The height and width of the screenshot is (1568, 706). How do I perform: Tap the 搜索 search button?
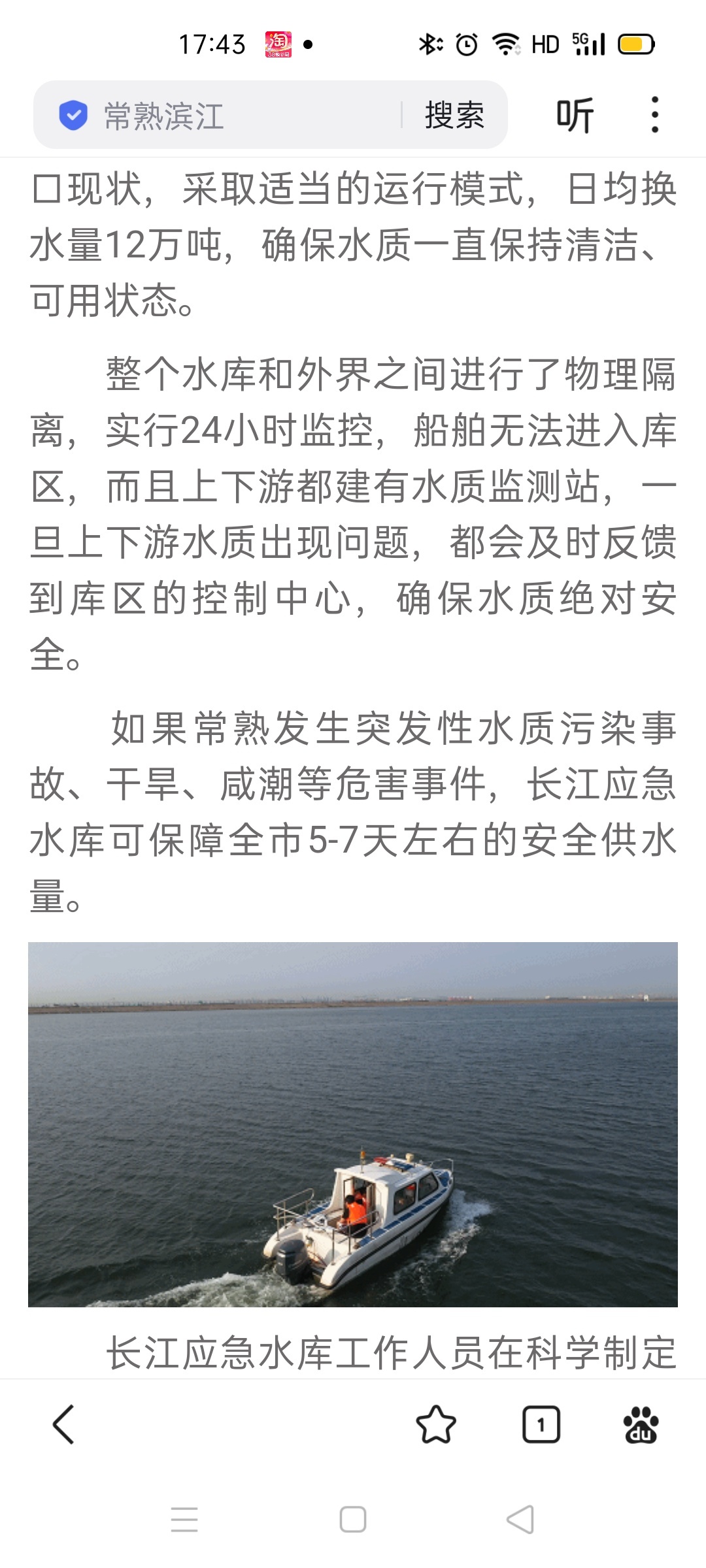click(454, 116)
